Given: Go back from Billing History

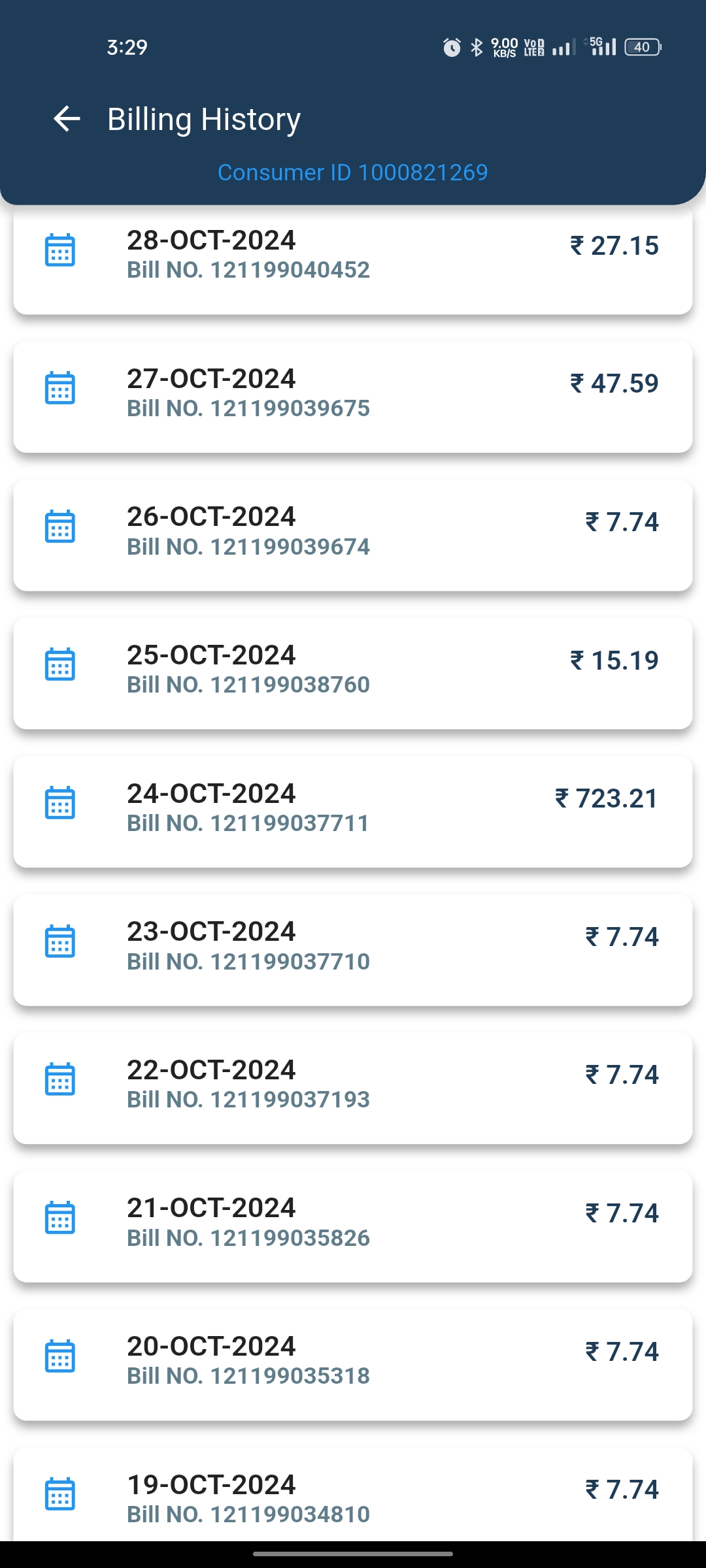Looking at the screenshot, I should click(x=67, y=119).
